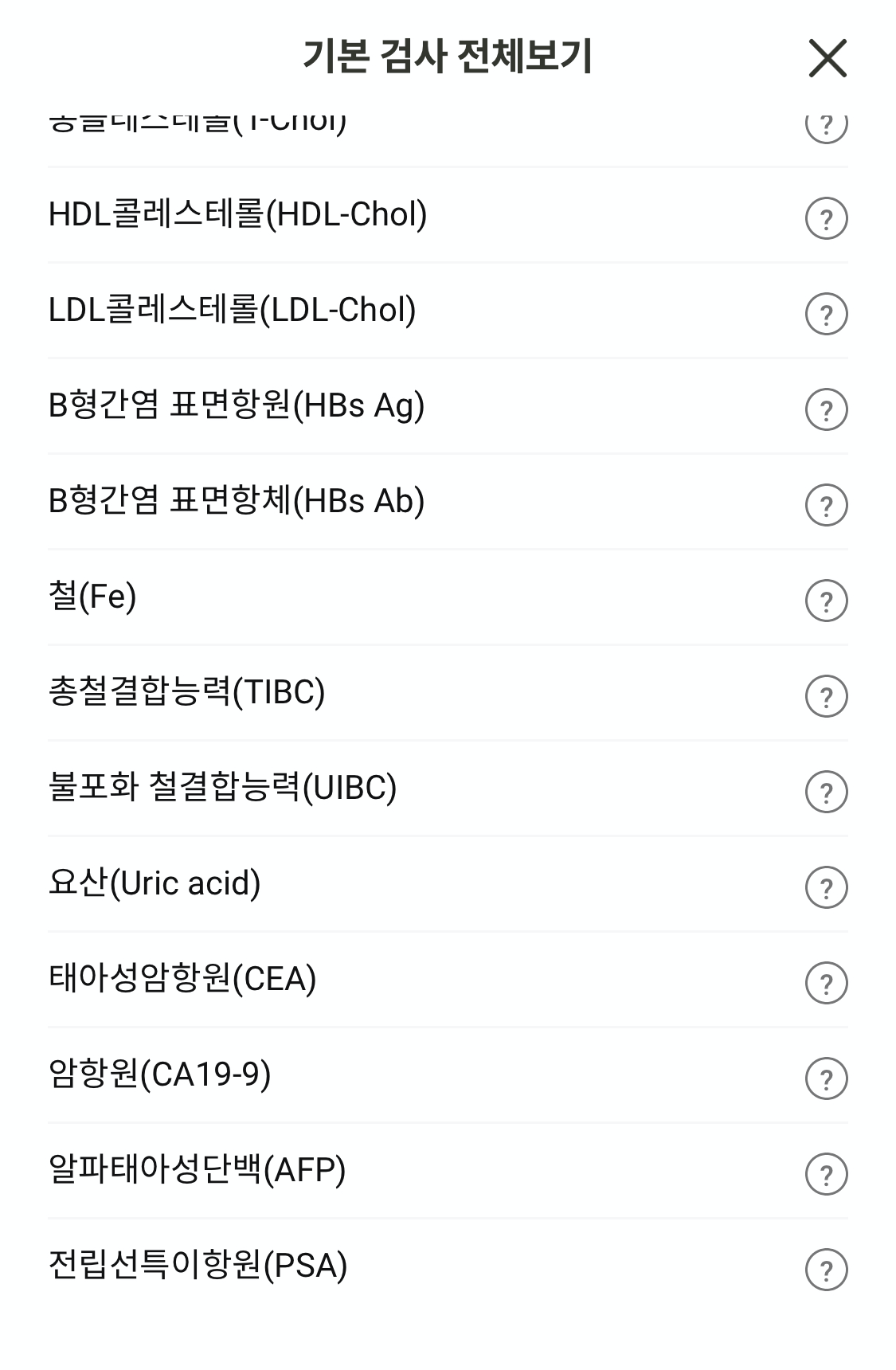Open help for HDL콜레스테롤(HDL-Chol)
Image resolution: width=896 pixels, height=1370 pixels.
[827, 218]
